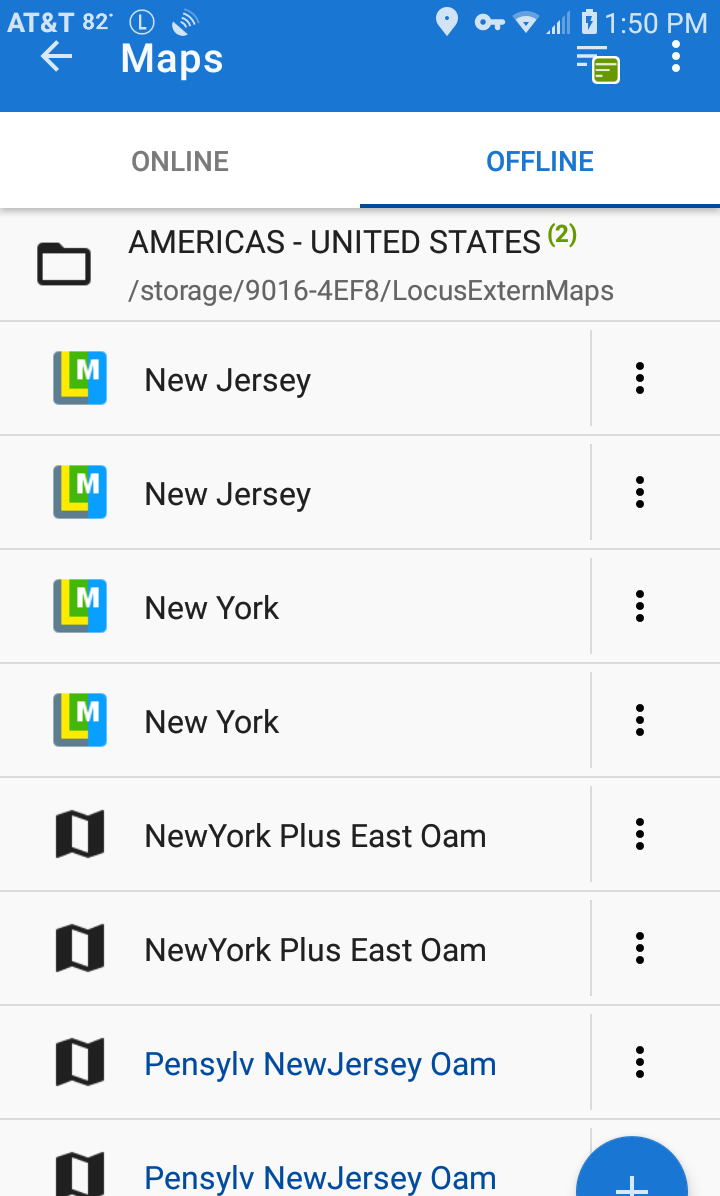Image resolution: width=720 pixels, height=1196 pixels.
Task: Open options for the second New Jersey map
Action: [x=640, y=493]
